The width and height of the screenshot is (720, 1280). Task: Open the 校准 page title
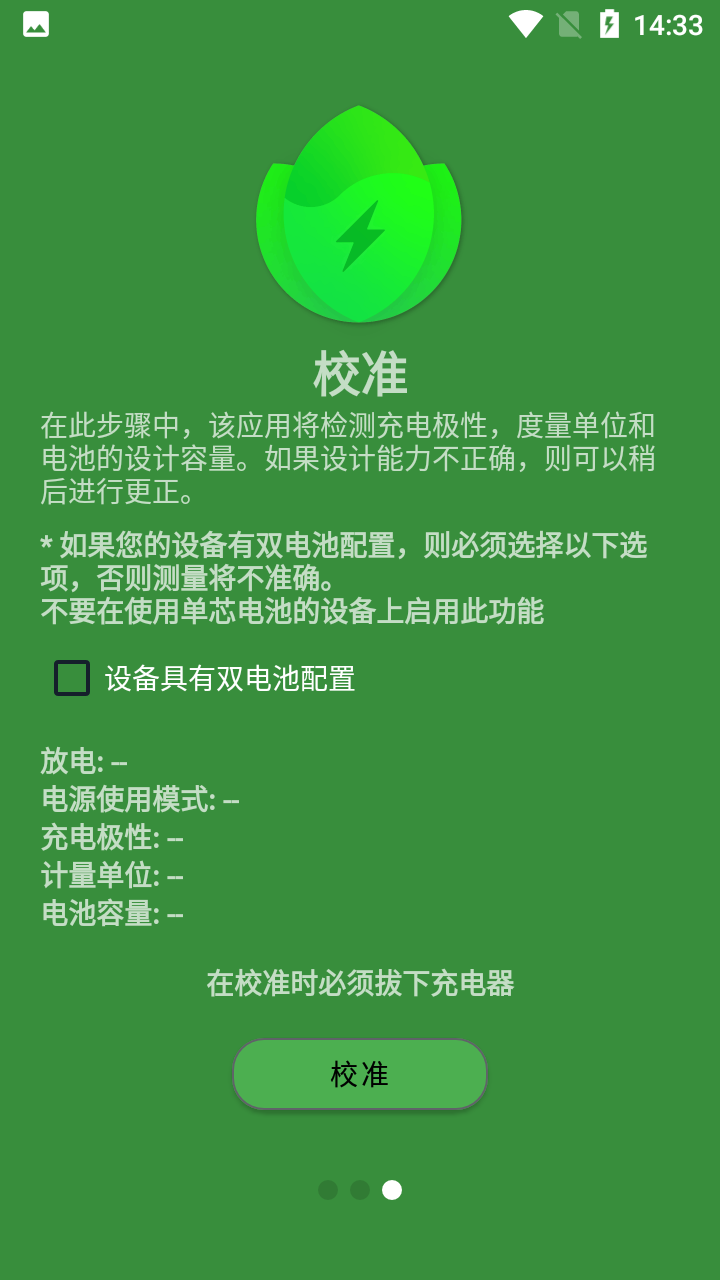coord(359,375)
